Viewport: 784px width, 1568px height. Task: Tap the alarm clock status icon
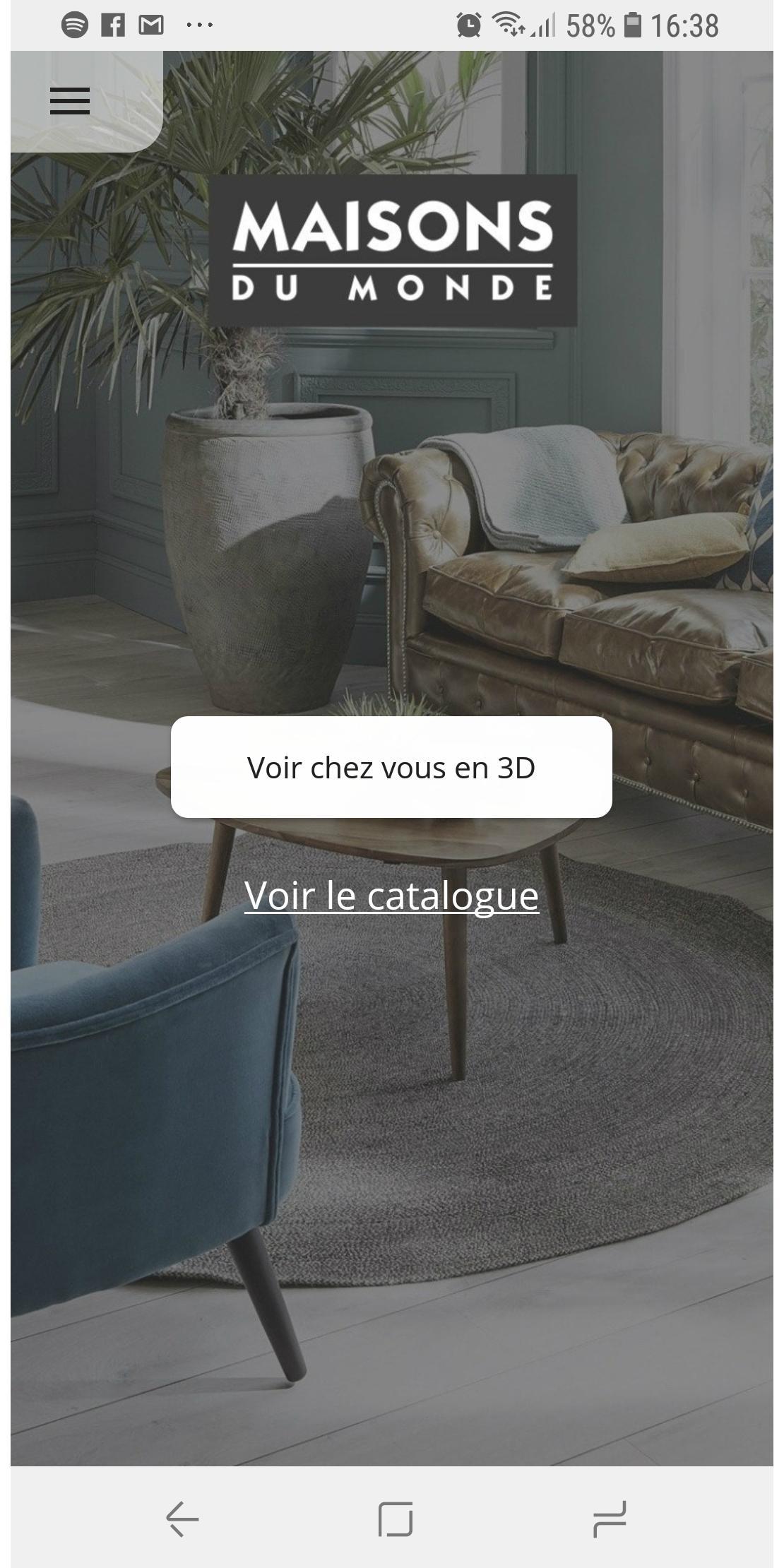tap(468, 26)
